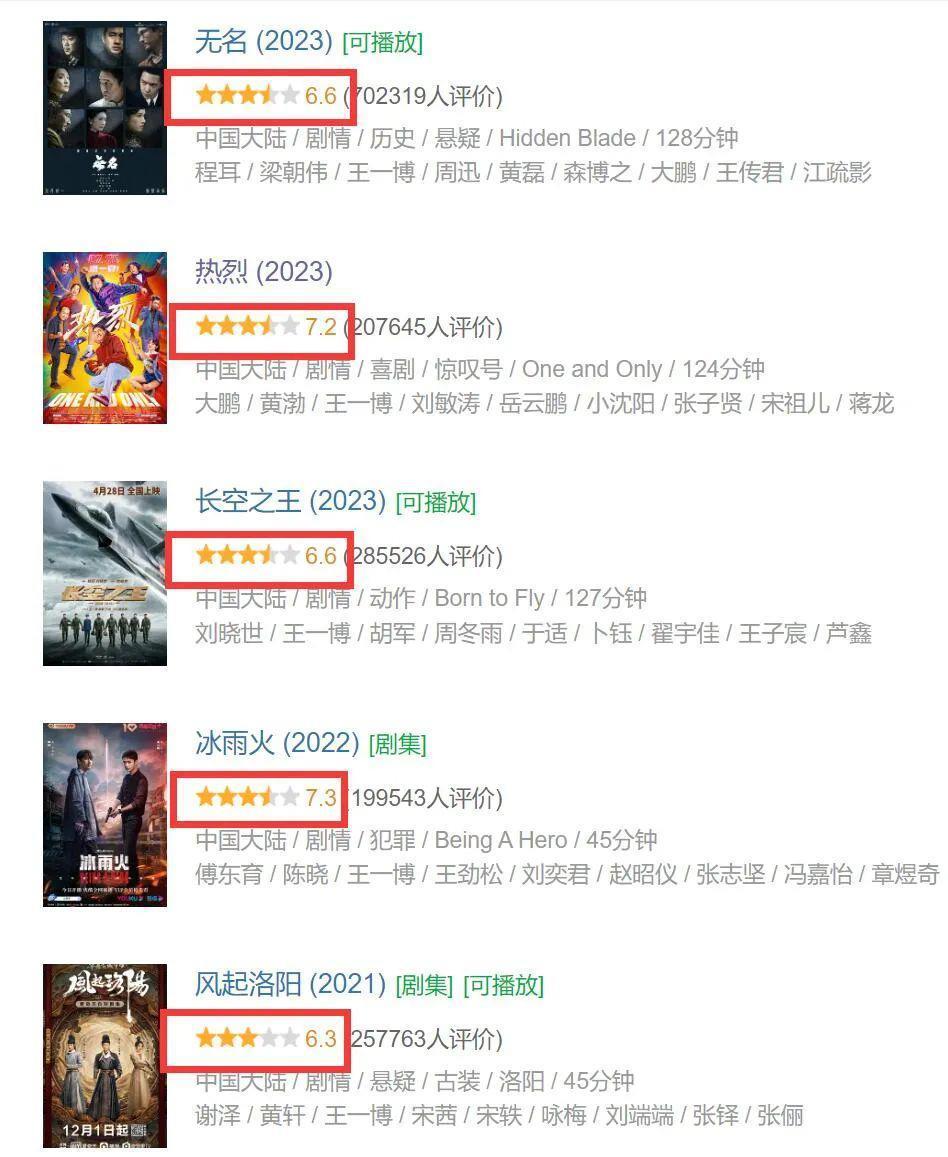This screenshot has height=1157, width=948.
Task: Click the 风起洛阳 poster thumbnail
Action: point(105,1053)
